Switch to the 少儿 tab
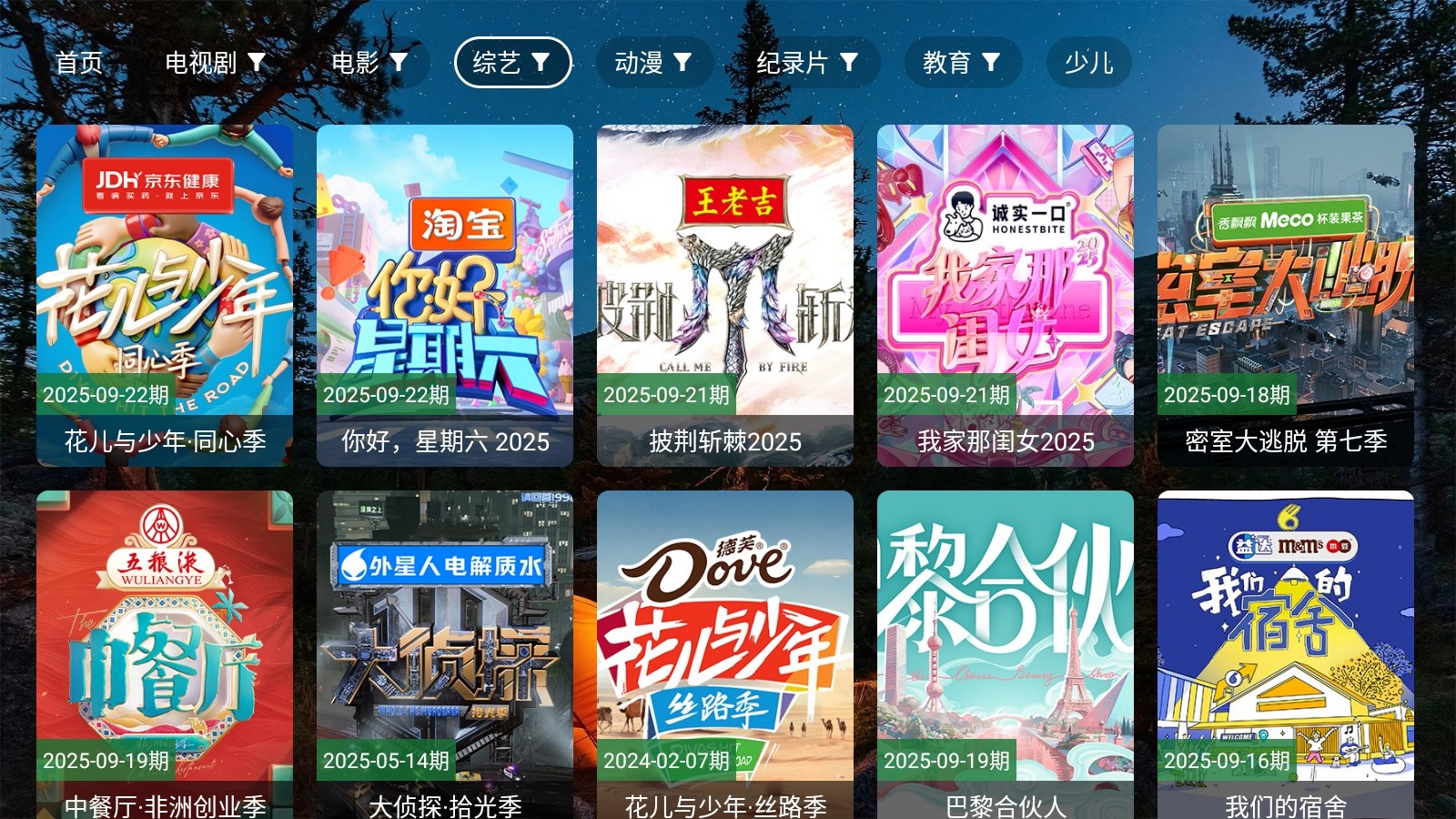 click(1088, 63)
